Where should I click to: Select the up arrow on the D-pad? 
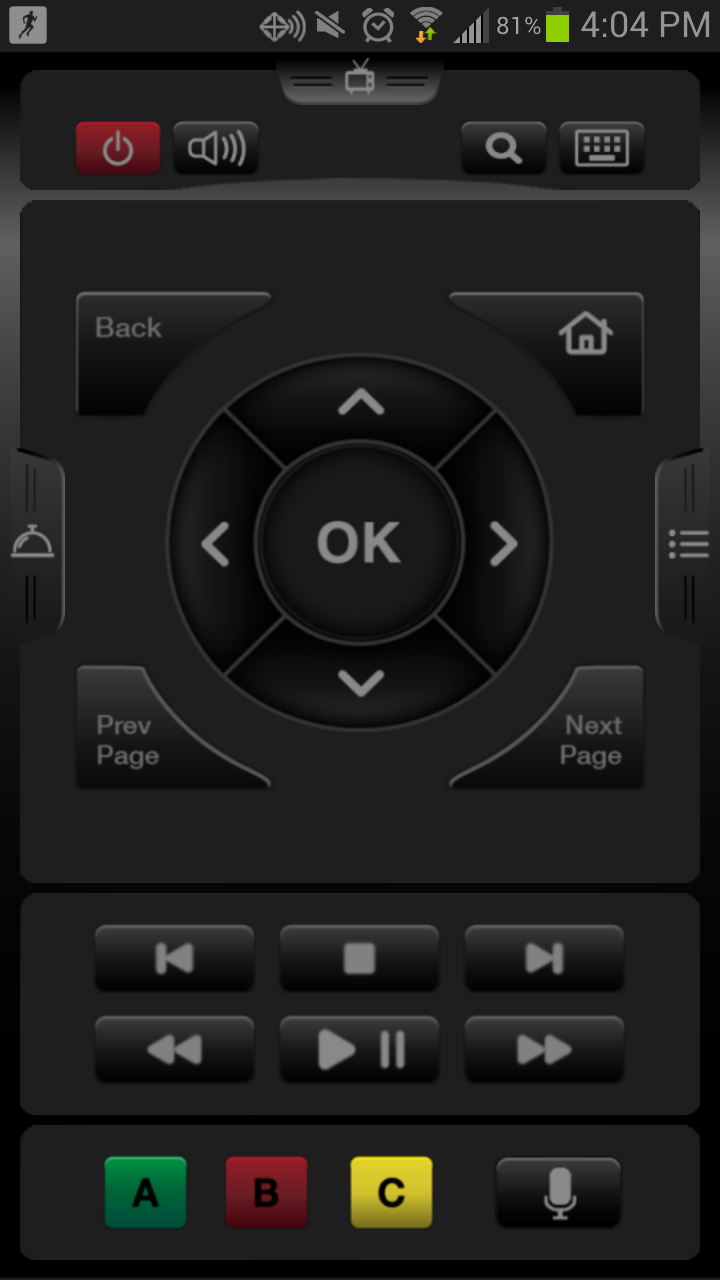coord(360,402)
